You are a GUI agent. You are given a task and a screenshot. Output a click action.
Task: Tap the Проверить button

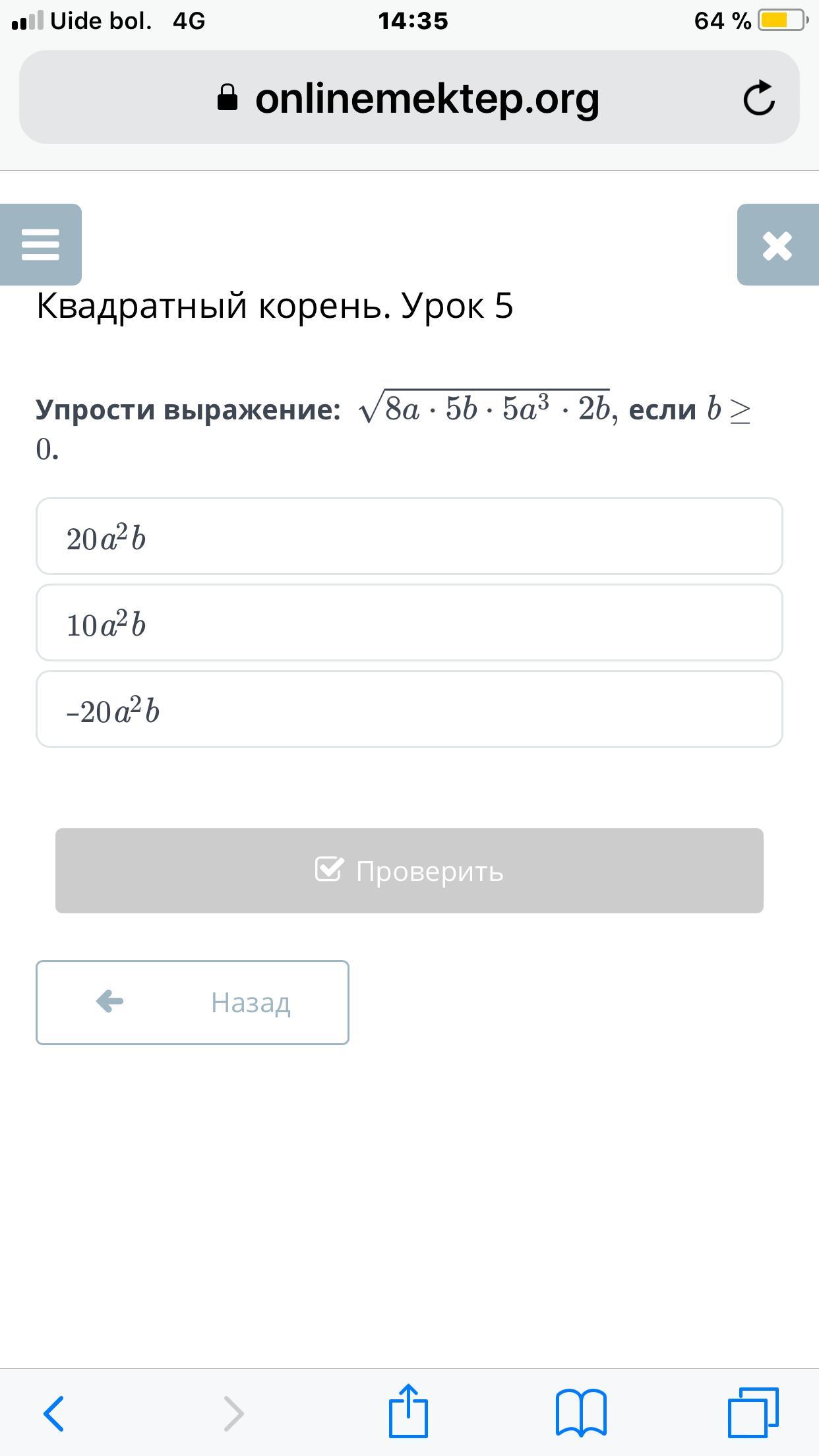tap(409, 870)
